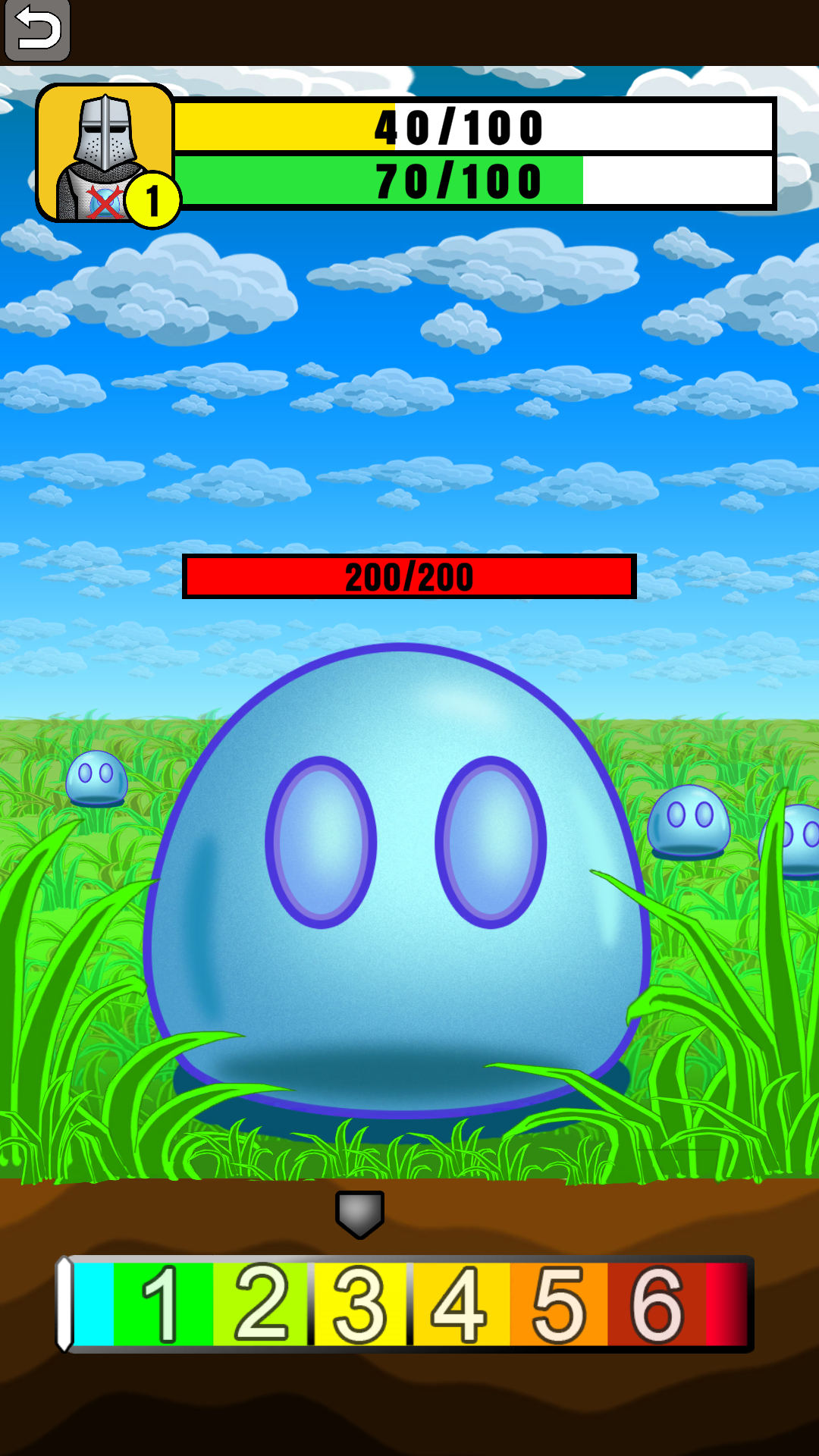Tap the colored power meter bar
Screen dimensions: 819x1456
pos(406,1304)
